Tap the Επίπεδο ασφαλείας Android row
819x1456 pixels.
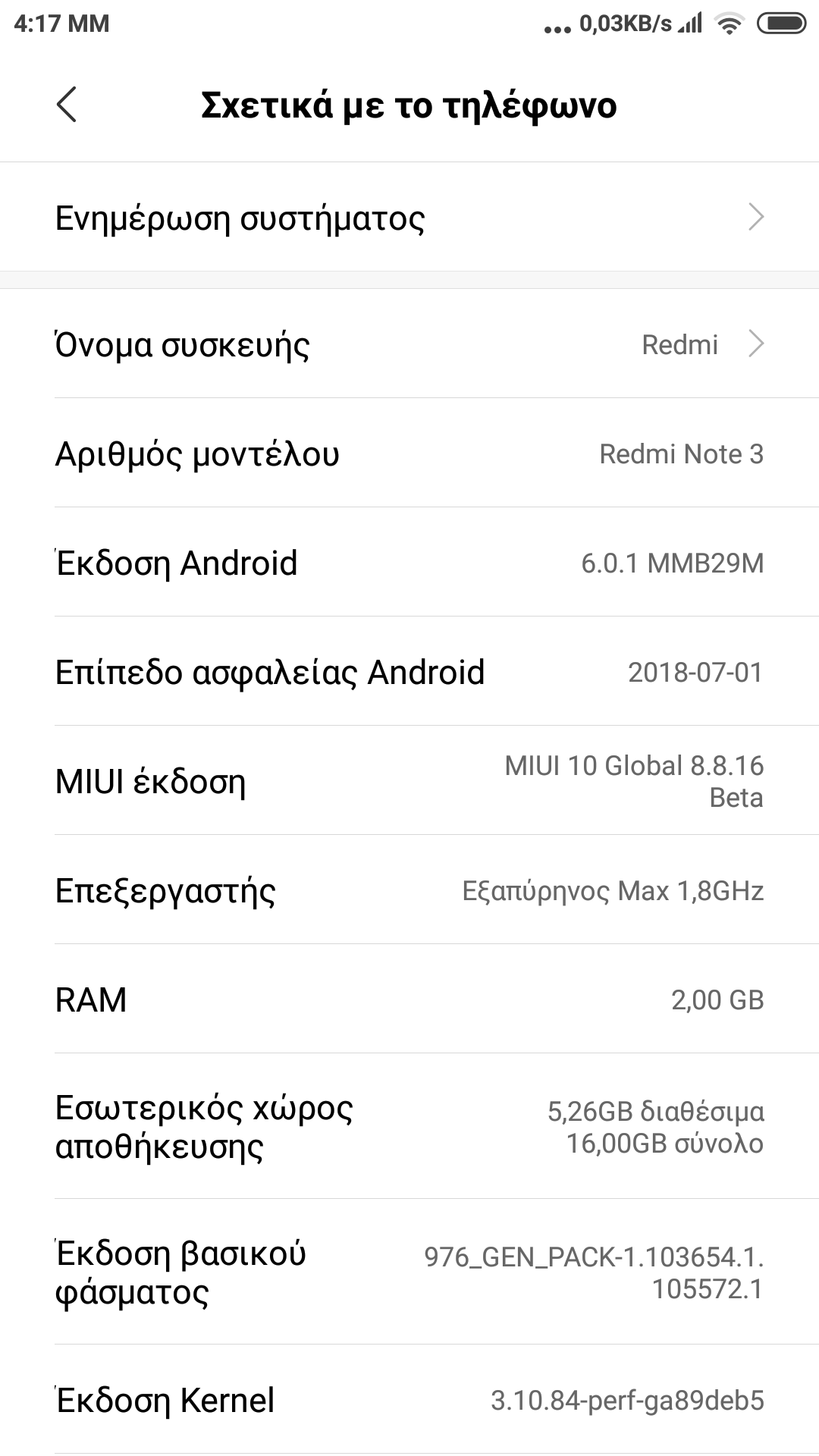[x=409, y=672]
